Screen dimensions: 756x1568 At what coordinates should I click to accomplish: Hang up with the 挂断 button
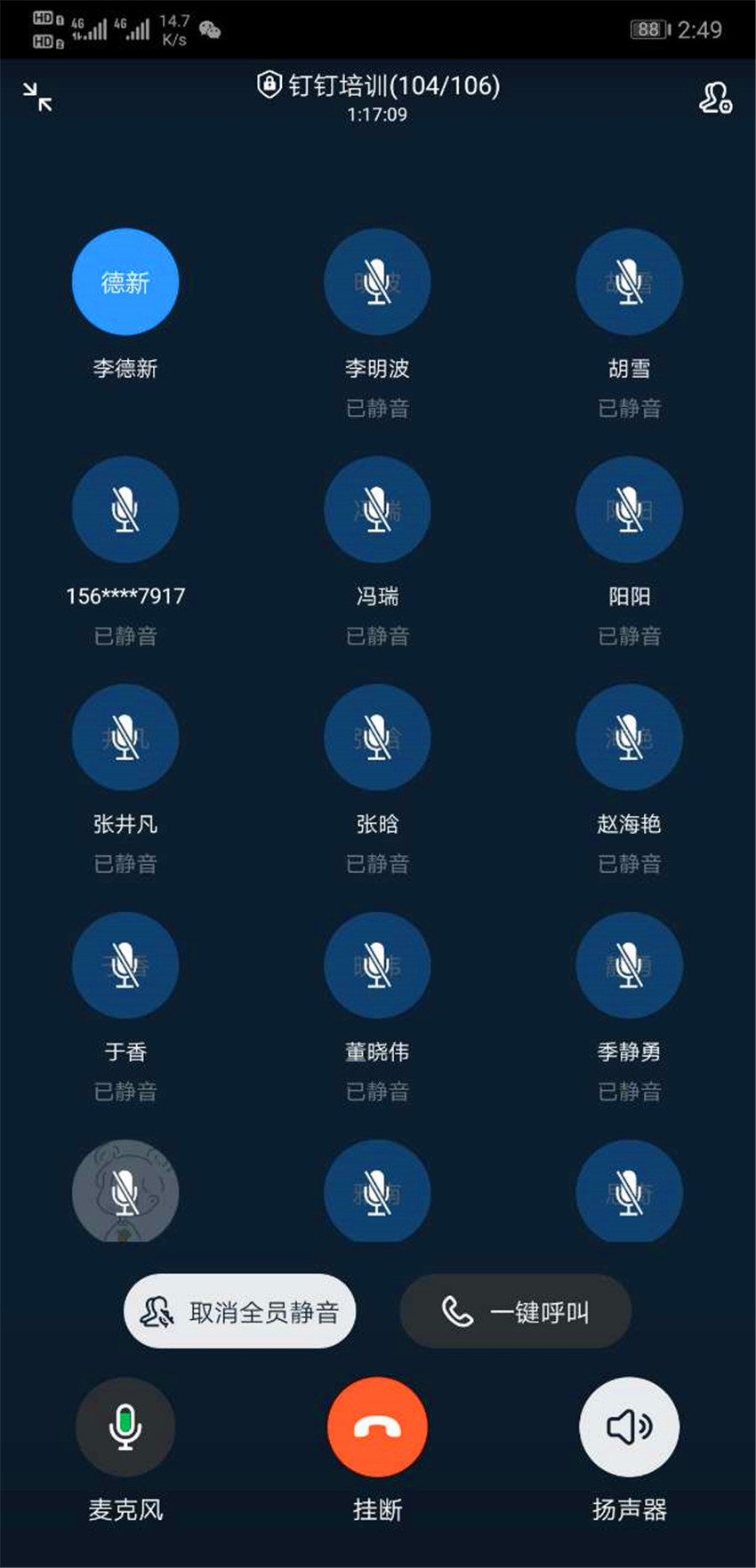tap(377, 1427)
